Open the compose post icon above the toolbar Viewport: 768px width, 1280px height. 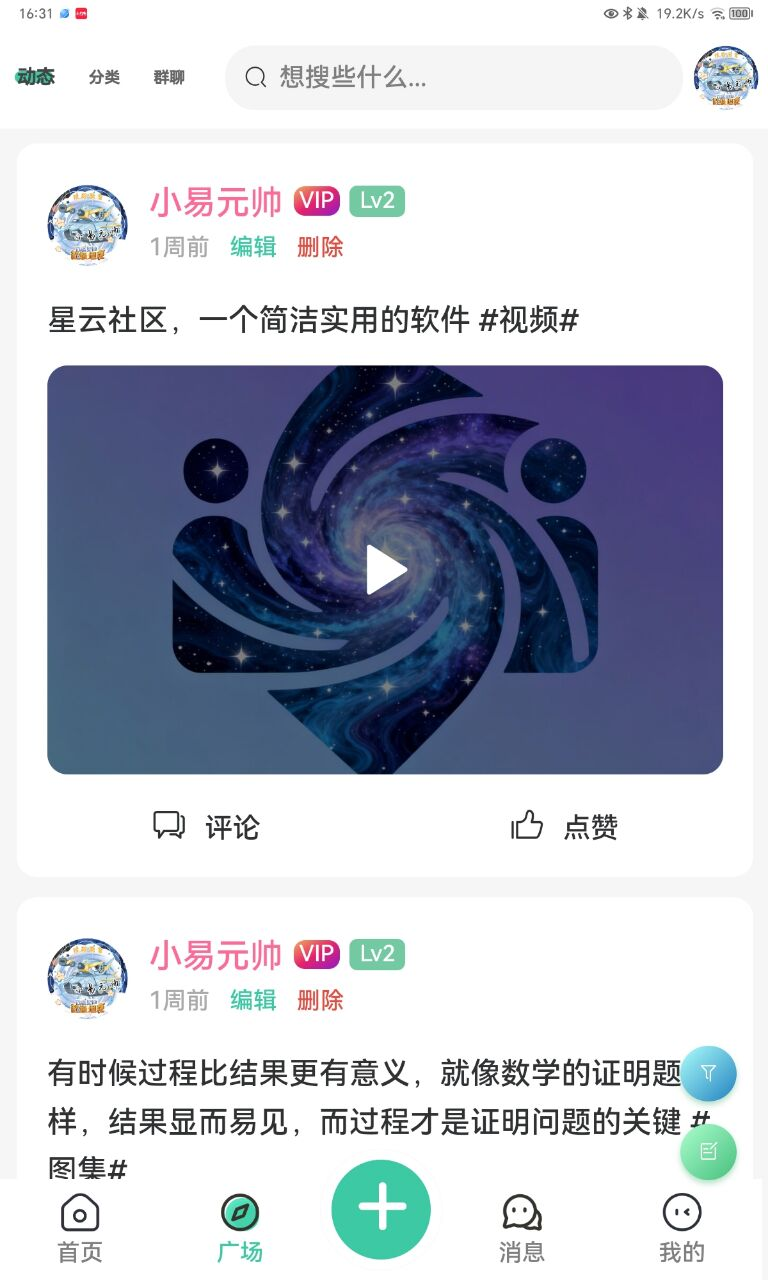708,1152
